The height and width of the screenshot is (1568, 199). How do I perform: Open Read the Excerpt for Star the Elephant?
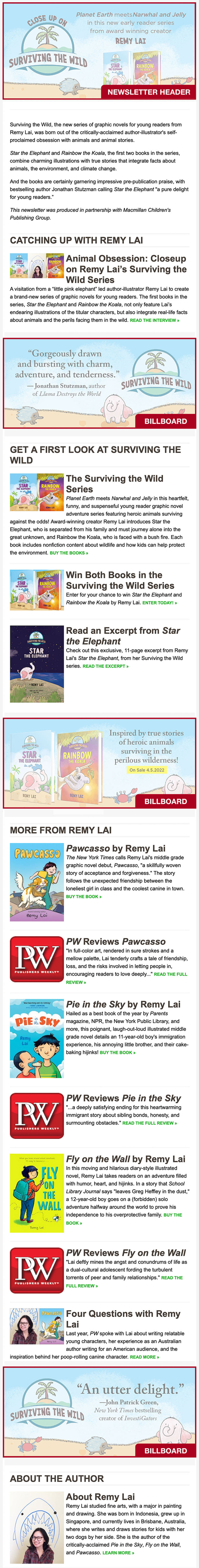pos(105,666)
